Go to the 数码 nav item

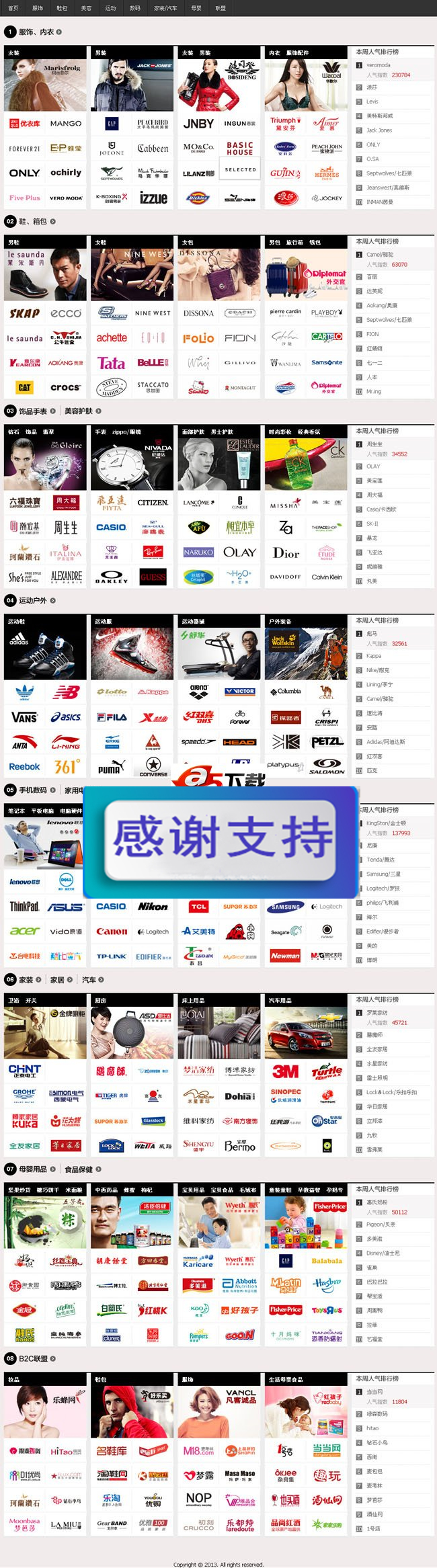[x=135, y=8]
